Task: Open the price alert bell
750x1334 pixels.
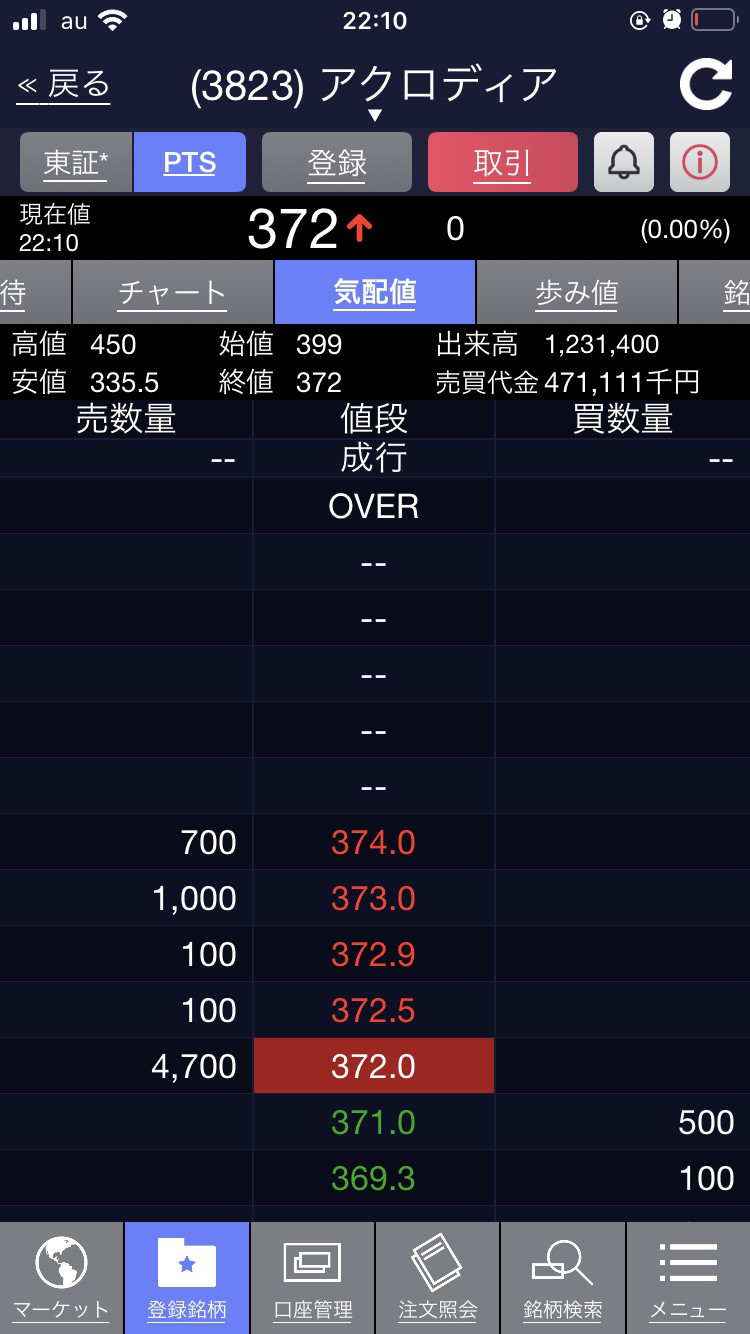Action: click(624, 162)
